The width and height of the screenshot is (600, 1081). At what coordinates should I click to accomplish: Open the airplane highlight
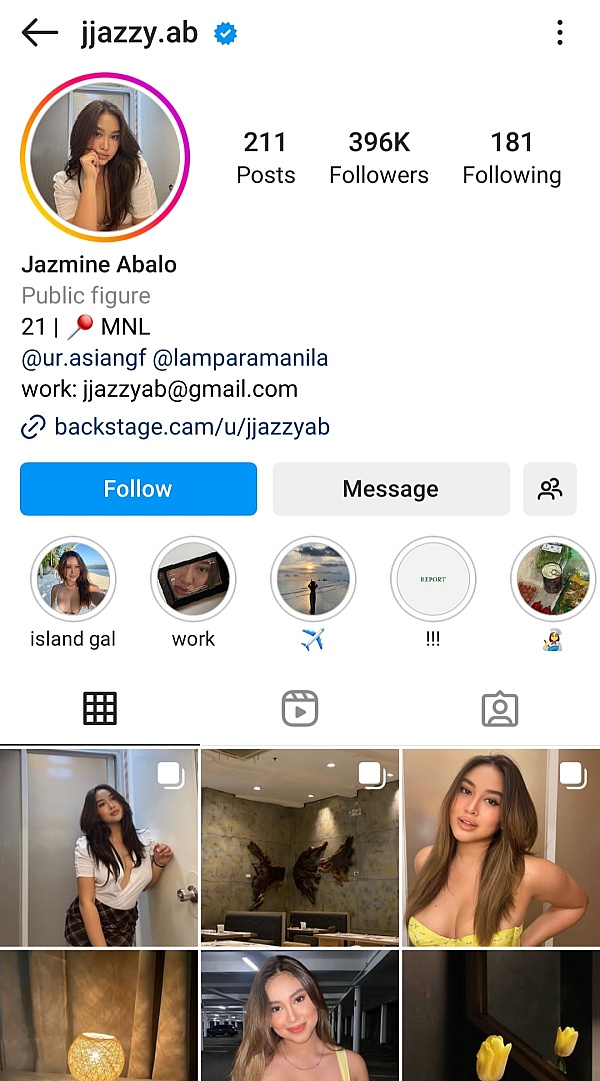[312, 580]
